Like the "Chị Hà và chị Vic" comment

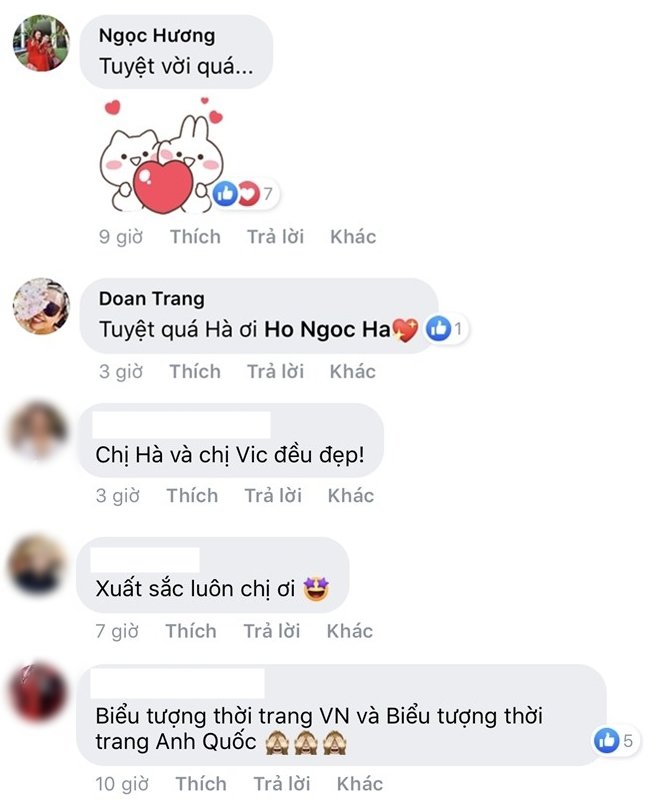click(192, 496)
